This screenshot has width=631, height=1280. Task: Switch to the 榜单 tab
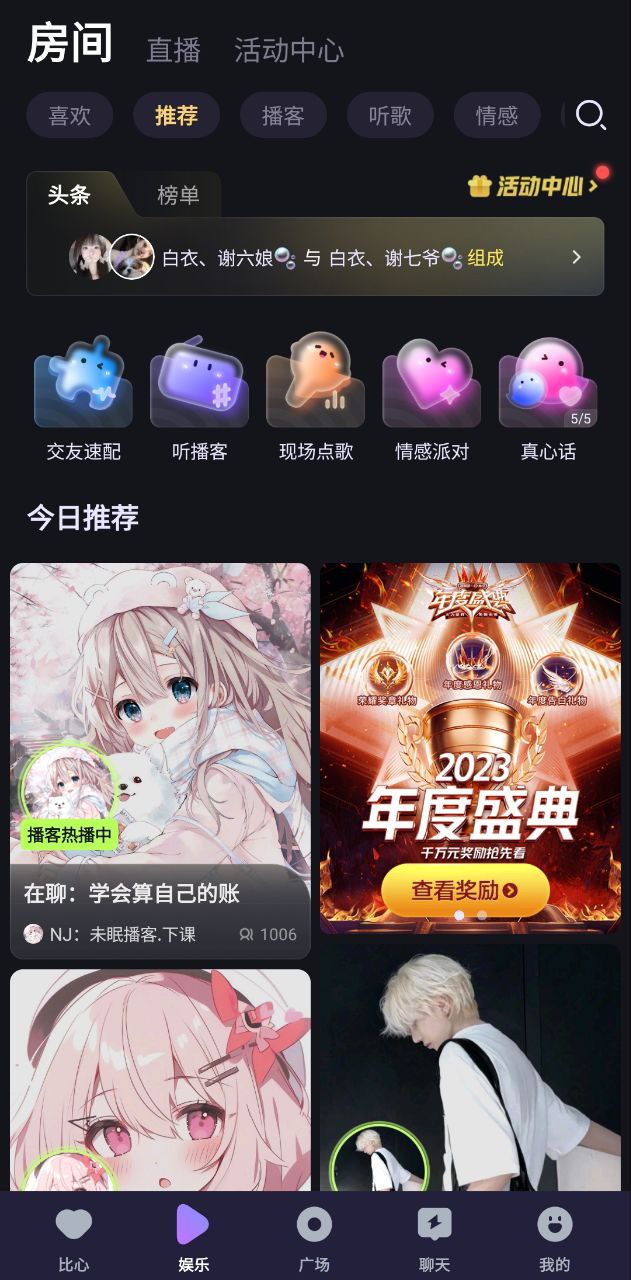(178, 195)
